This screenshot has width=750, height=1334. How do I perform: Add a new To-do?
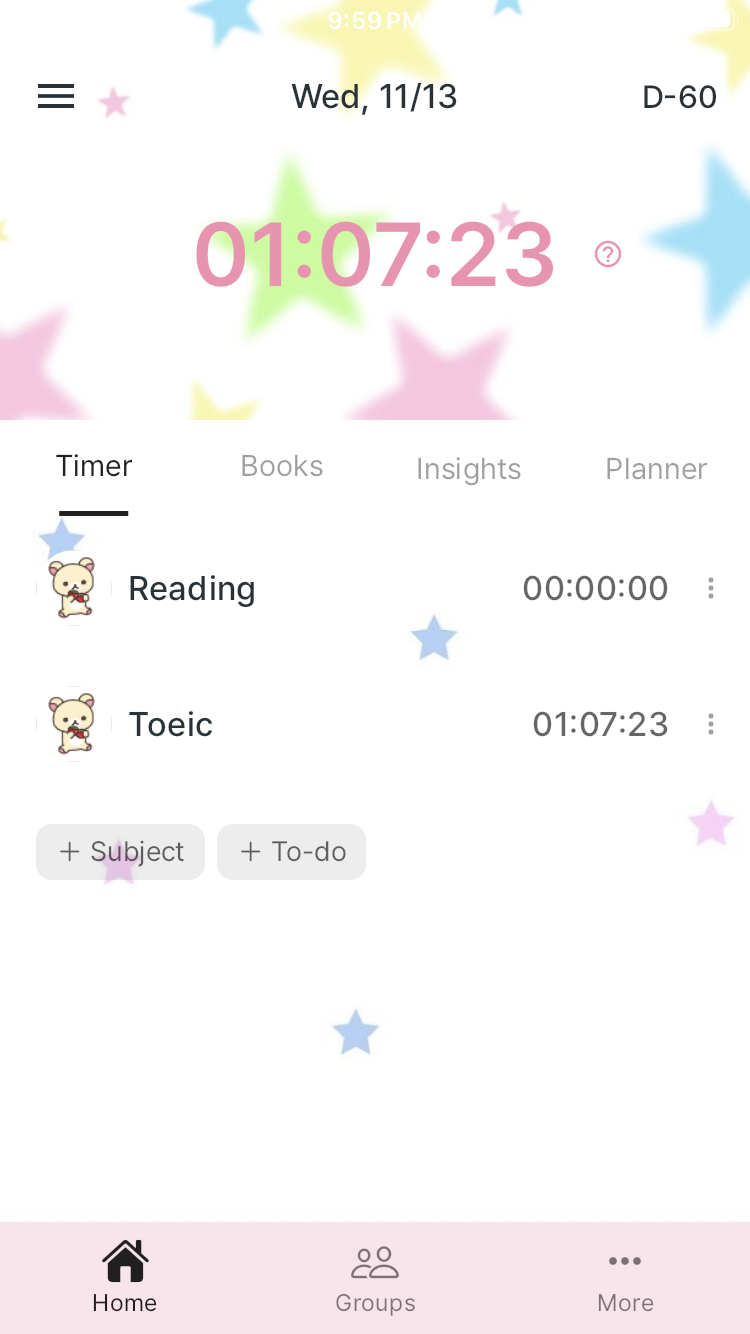(292, 852)
